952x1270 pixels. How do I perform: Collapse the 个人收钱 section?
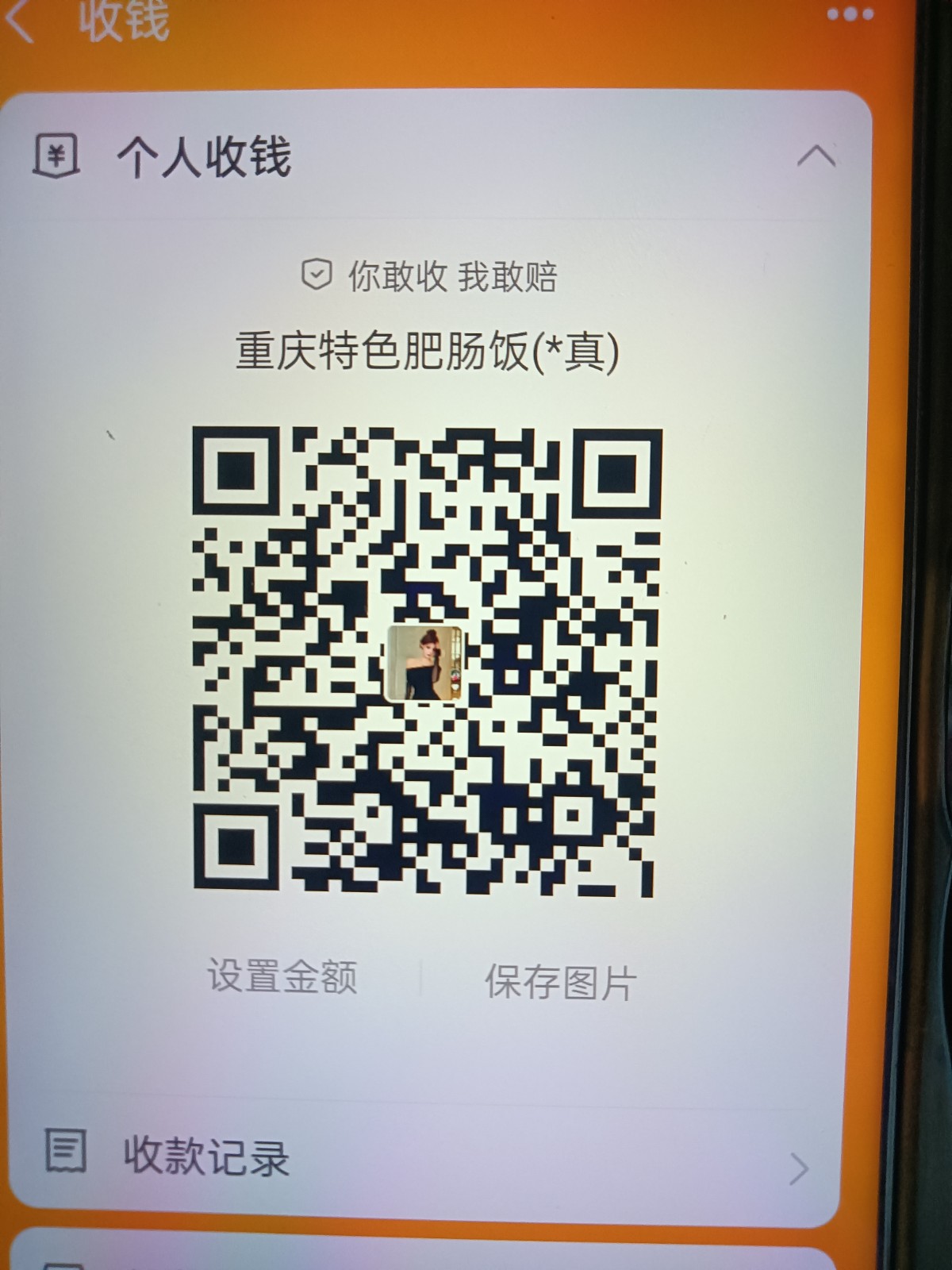point(816,156)
